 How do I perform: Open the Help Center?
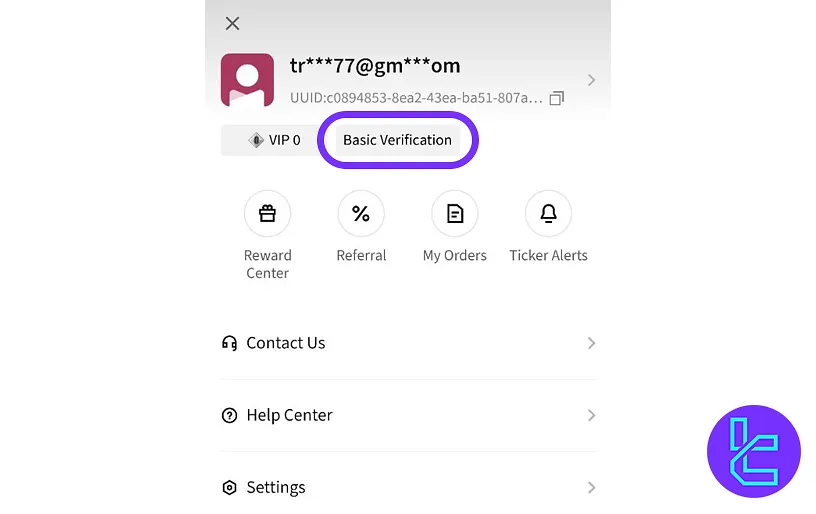408,415
